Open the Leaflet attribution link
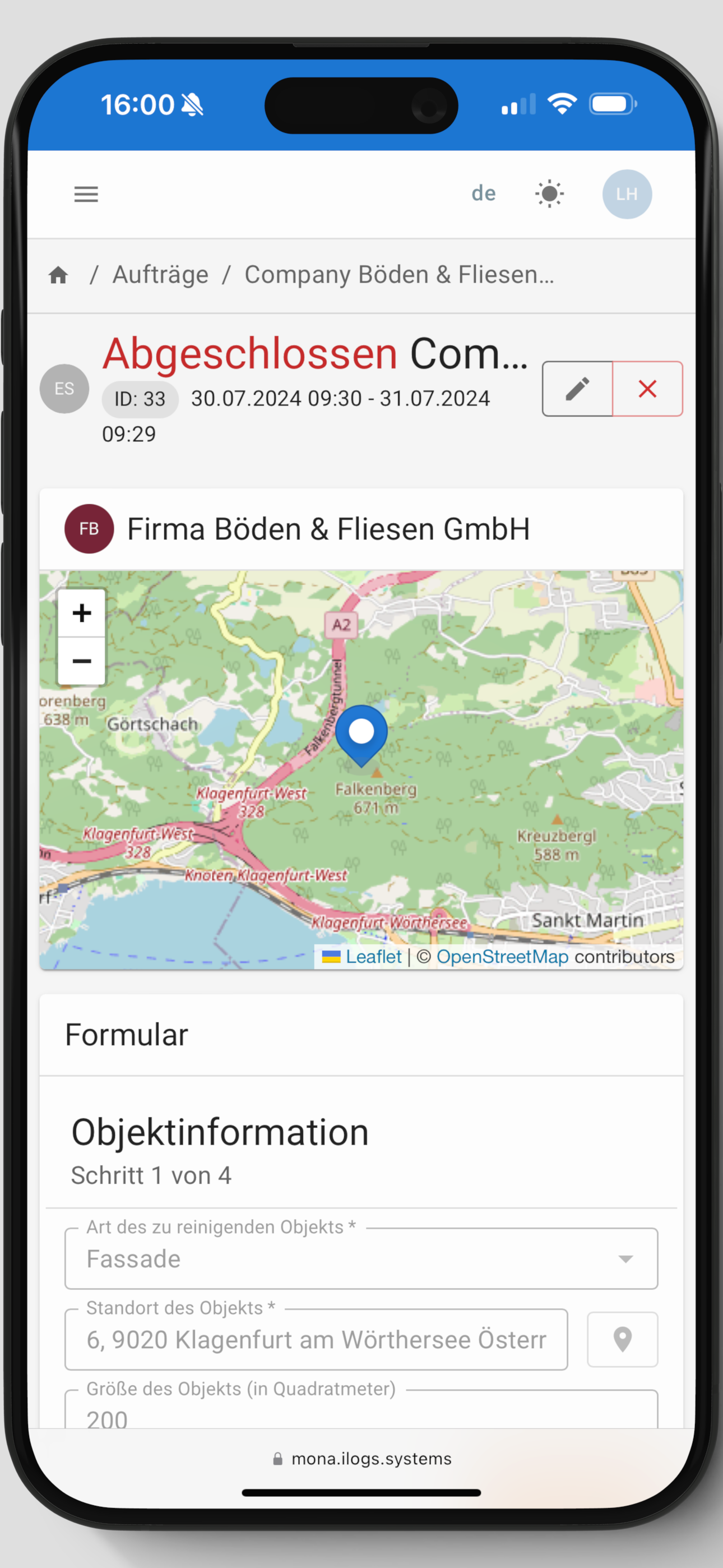Viewport: 723px width, 1568px height. click(373, 957)
